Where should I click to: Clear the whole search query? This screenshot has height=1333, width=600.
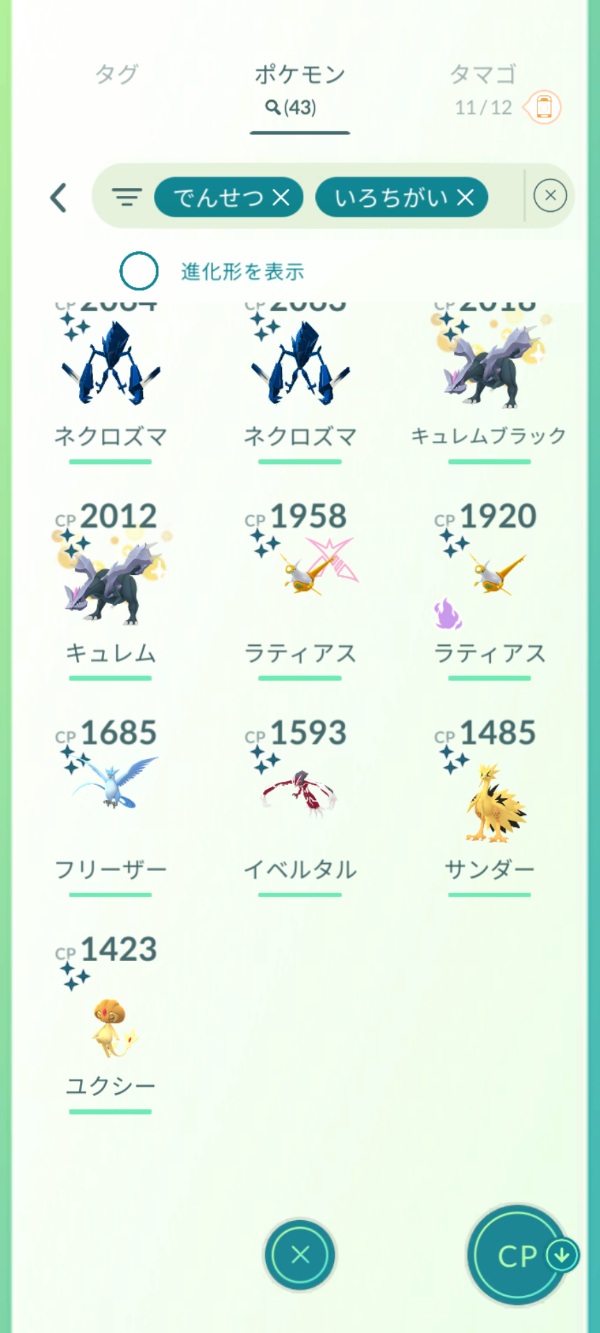point(550,197)
